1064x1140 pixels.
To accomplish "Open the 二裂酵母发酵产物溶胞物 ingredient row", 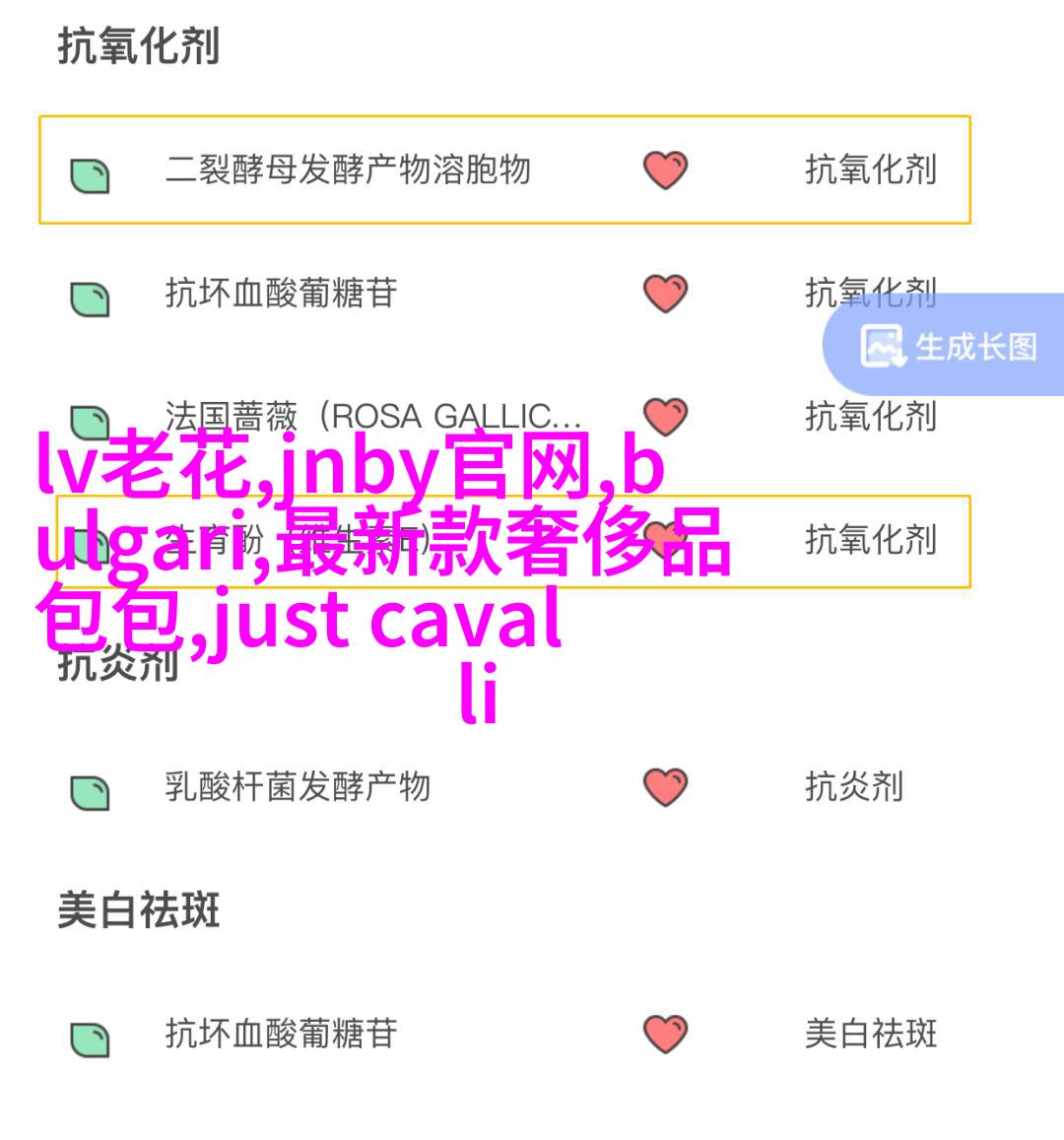I will [347, 170].
